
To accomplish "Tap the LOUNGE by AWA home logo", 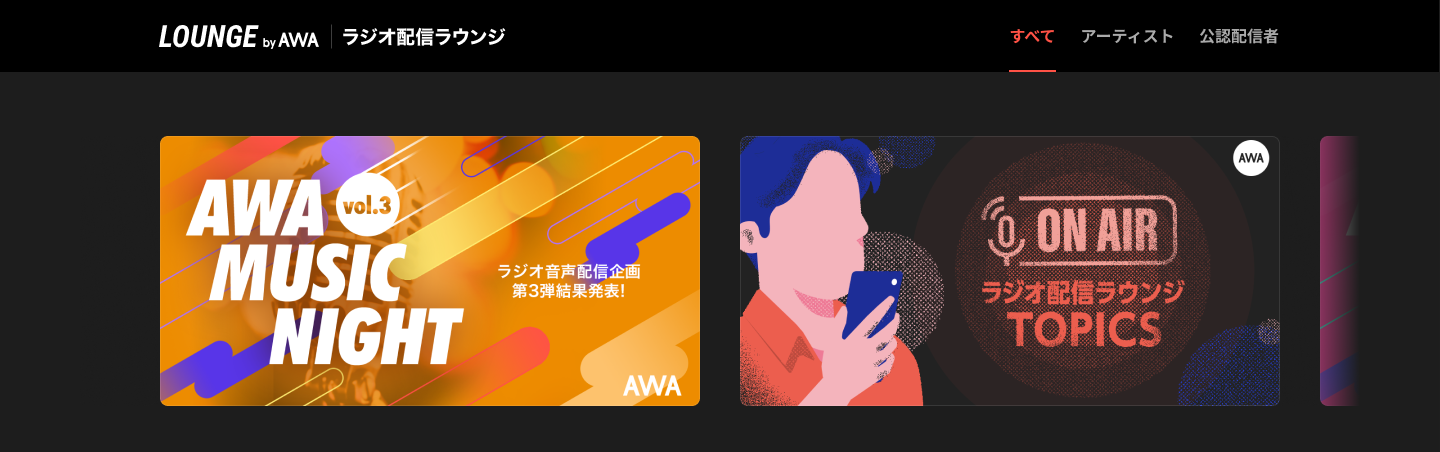I will coord(238,37).
